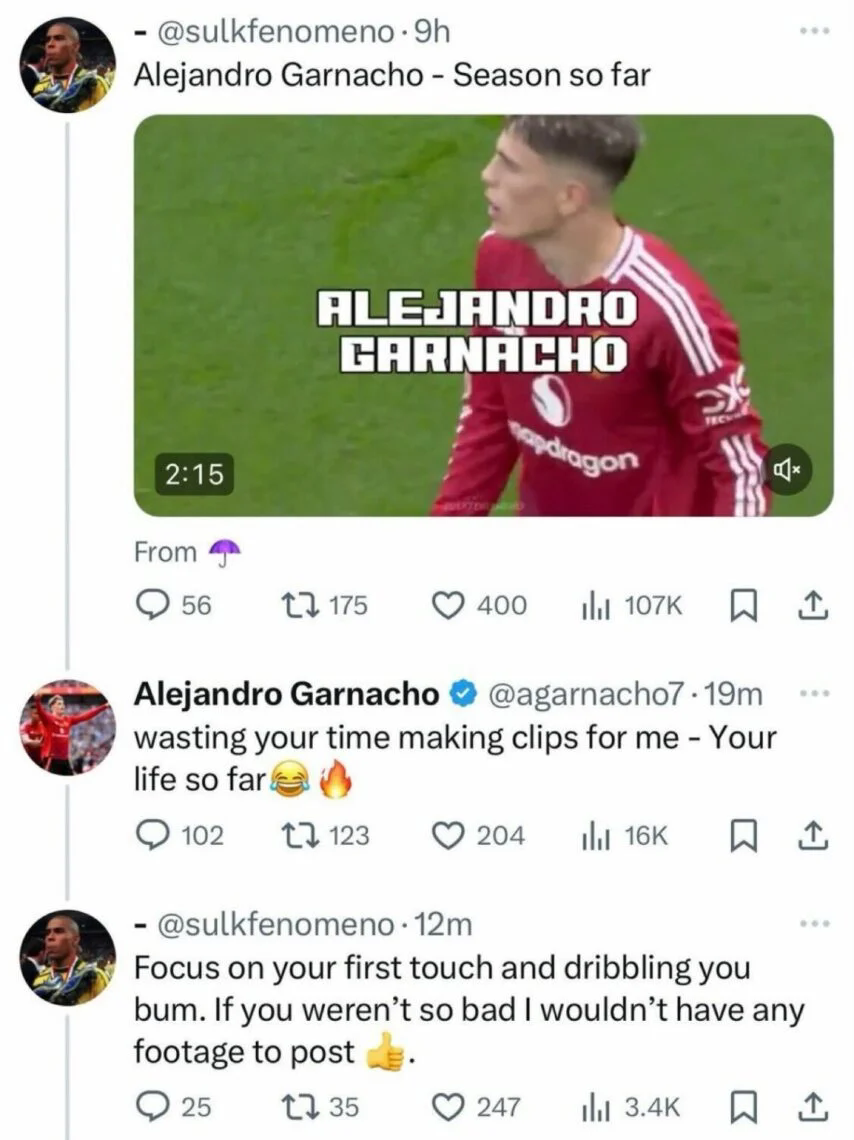Screen dimensions: 854x1140
Task: Reply to Alejandro Garnacho's tweet
Action: click(153, 835)
